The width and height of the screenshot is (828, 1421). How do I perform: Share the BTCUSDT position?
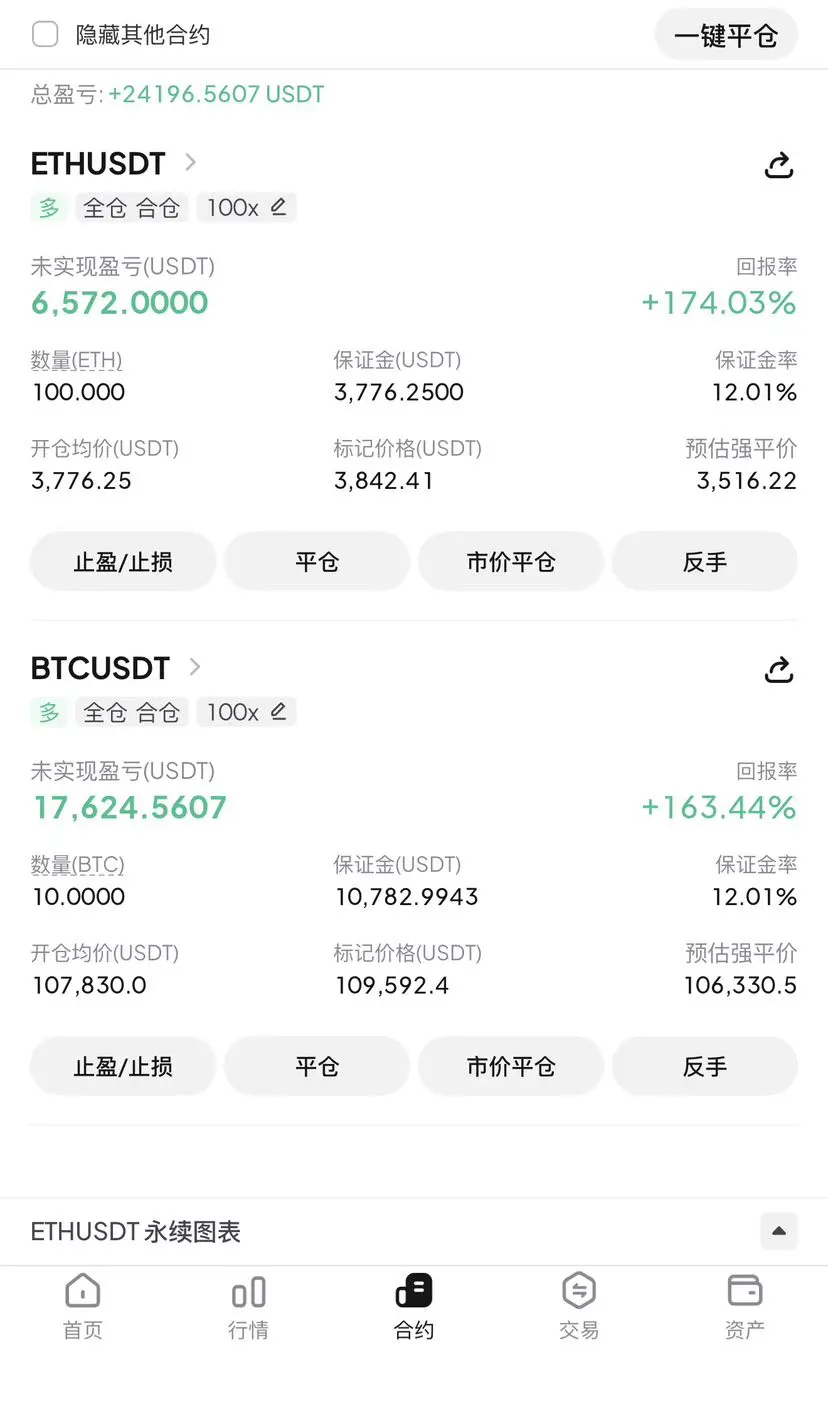779,670
